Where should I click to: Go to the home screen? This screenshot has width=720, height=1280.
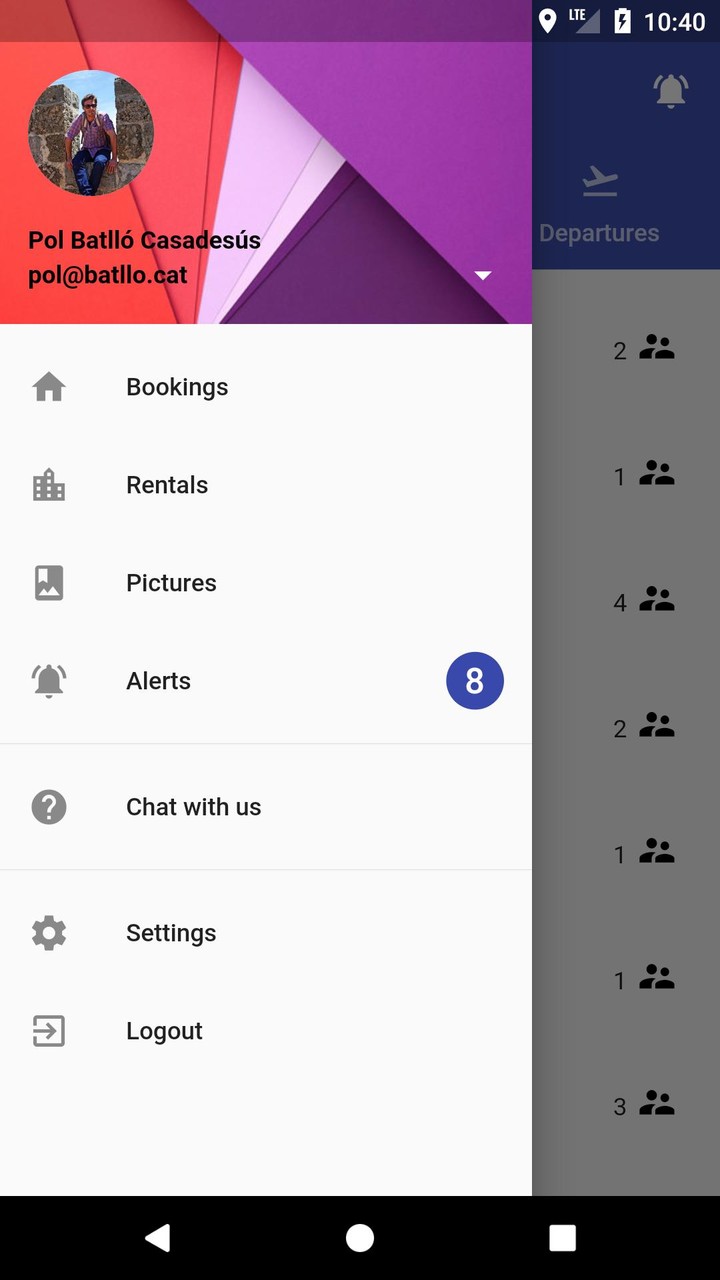click(x=360, y=1238)
